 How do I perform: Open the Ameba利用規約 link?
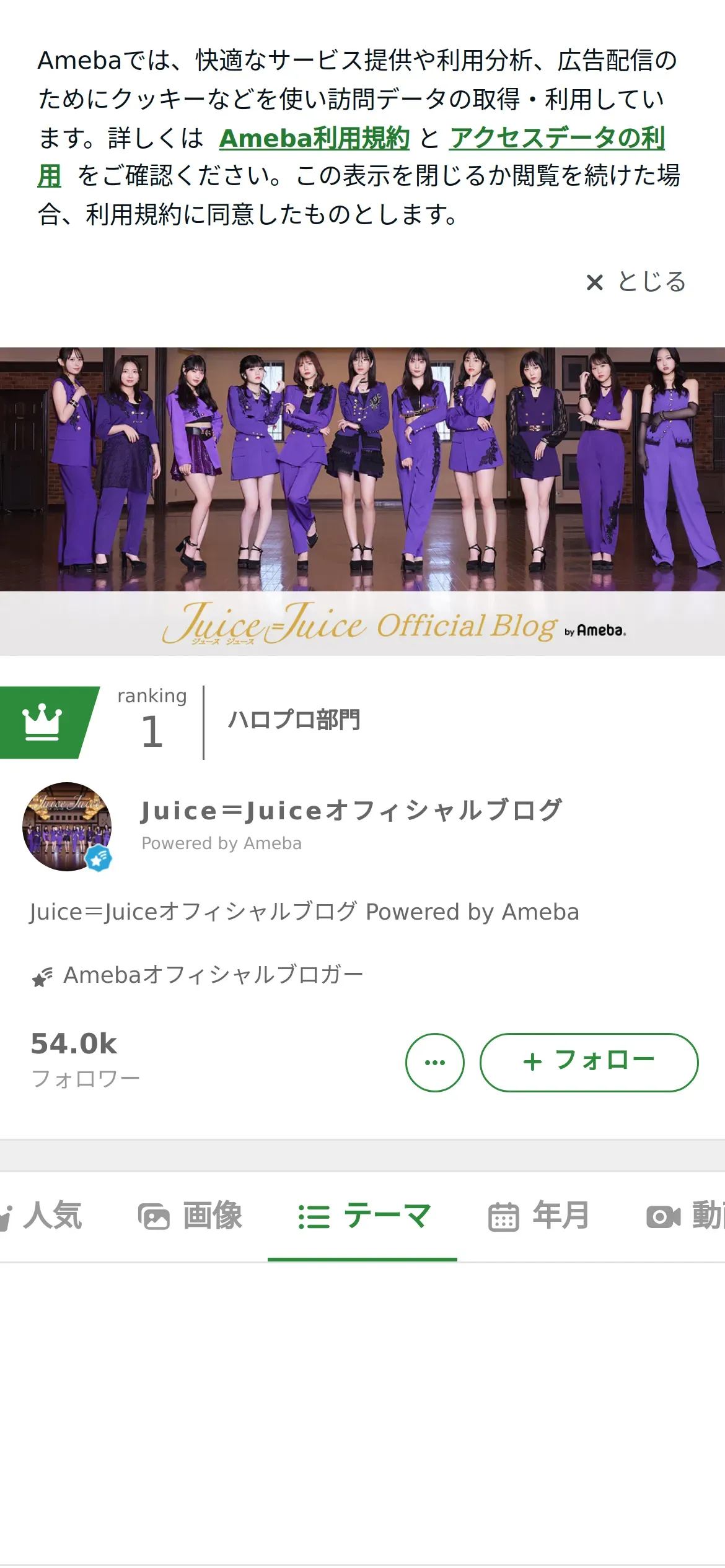click(314, 138)
